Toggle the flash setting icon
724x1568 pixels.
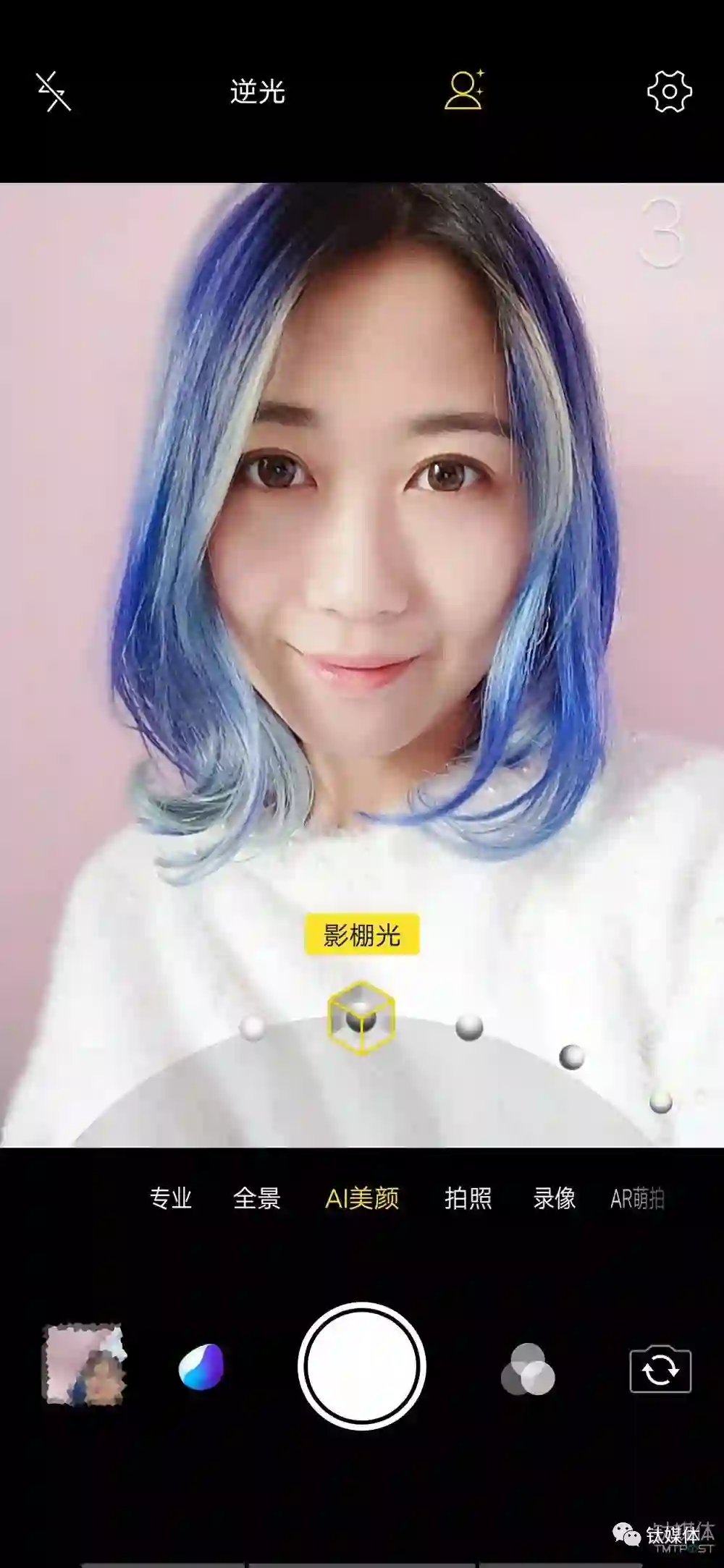point(54,91)
